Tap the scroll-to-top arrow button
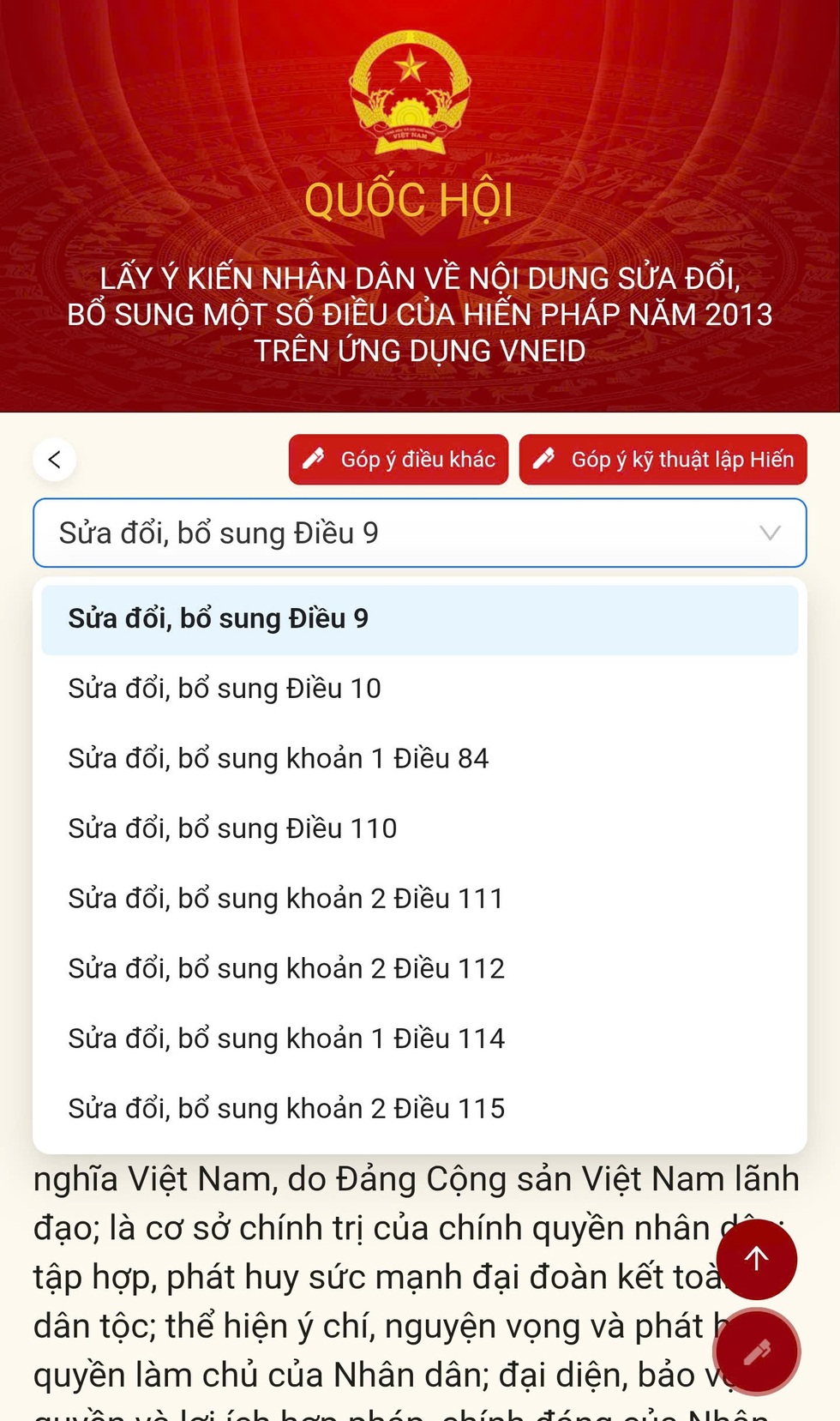 757,1259
